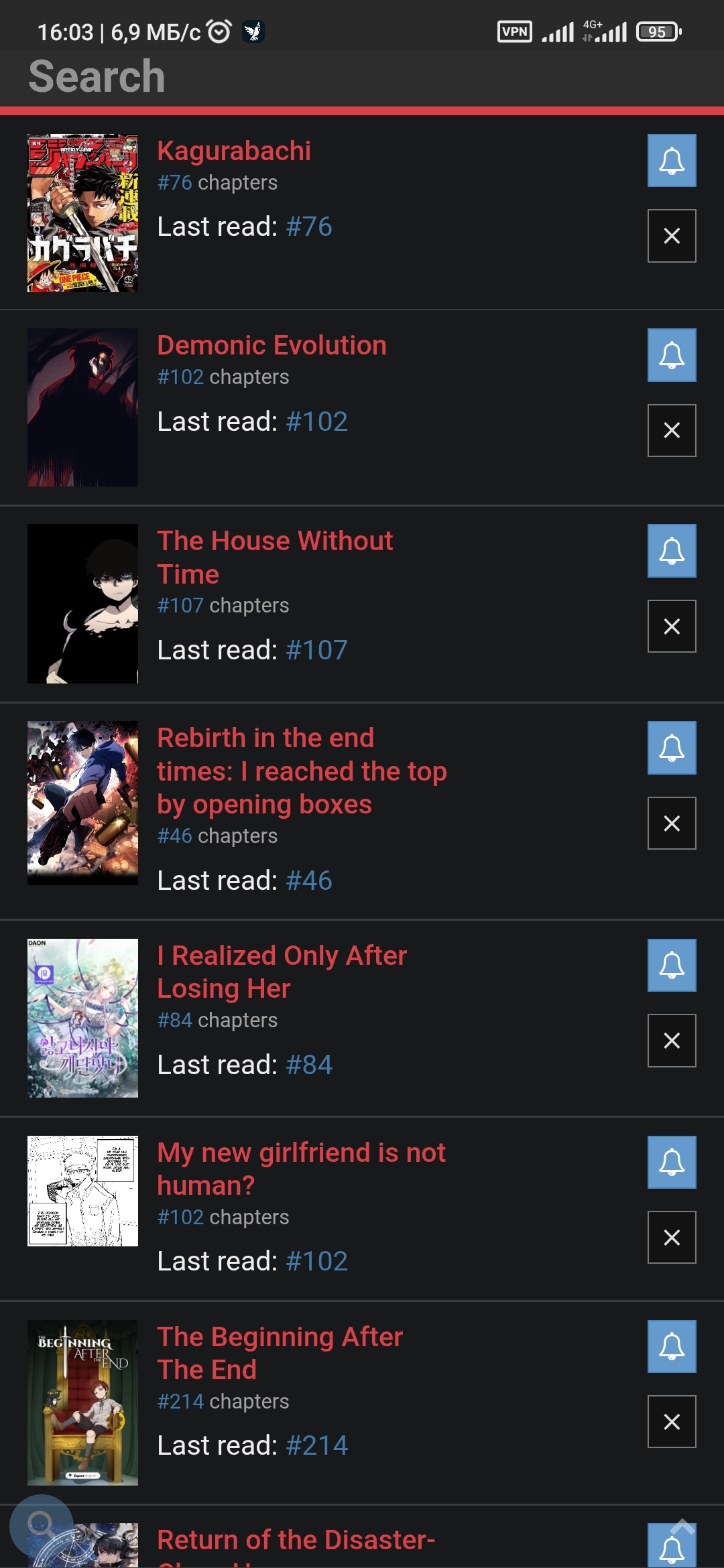The height and width of the screenshot is (1568, 724).
Task: Open the Demonic Evolution title
Action: 271,346
